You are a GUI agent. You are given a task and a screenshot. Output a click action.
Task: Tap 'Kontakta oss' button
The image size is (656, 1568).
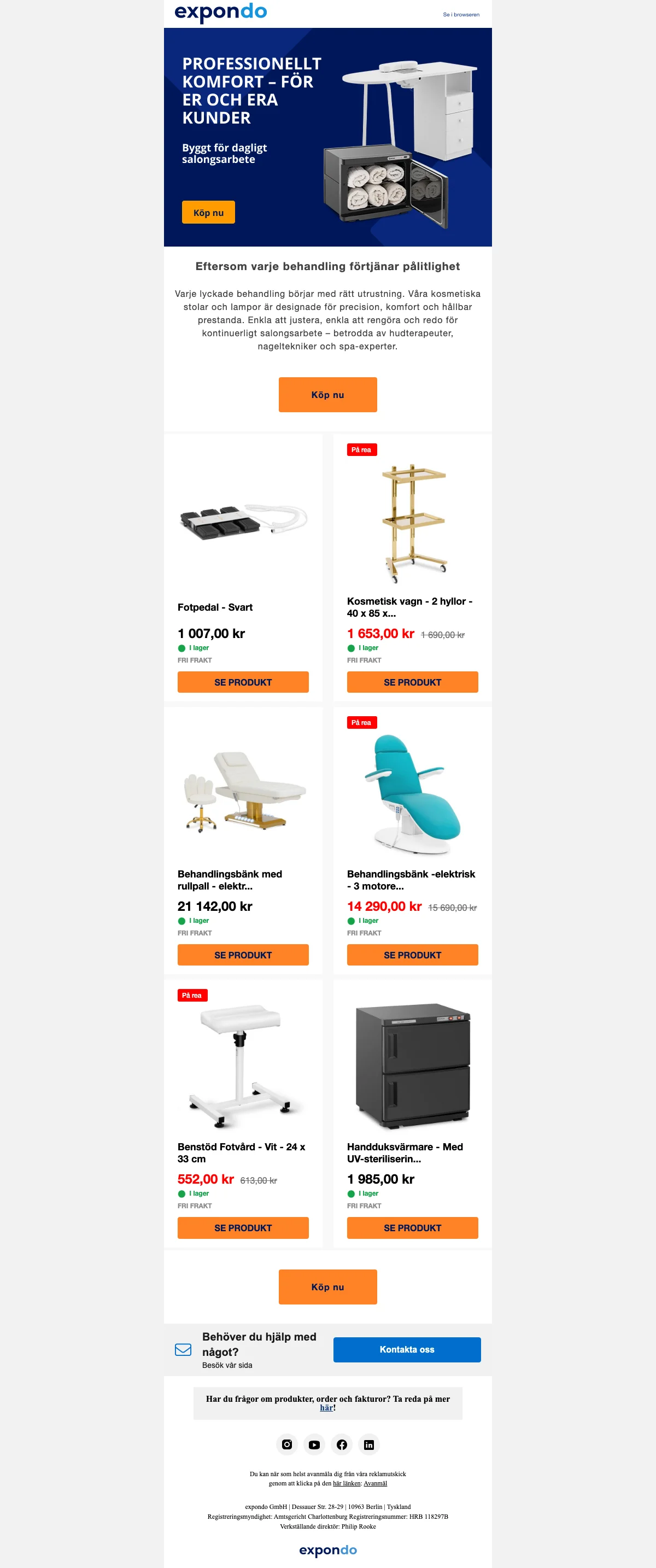click(407, 1349)
